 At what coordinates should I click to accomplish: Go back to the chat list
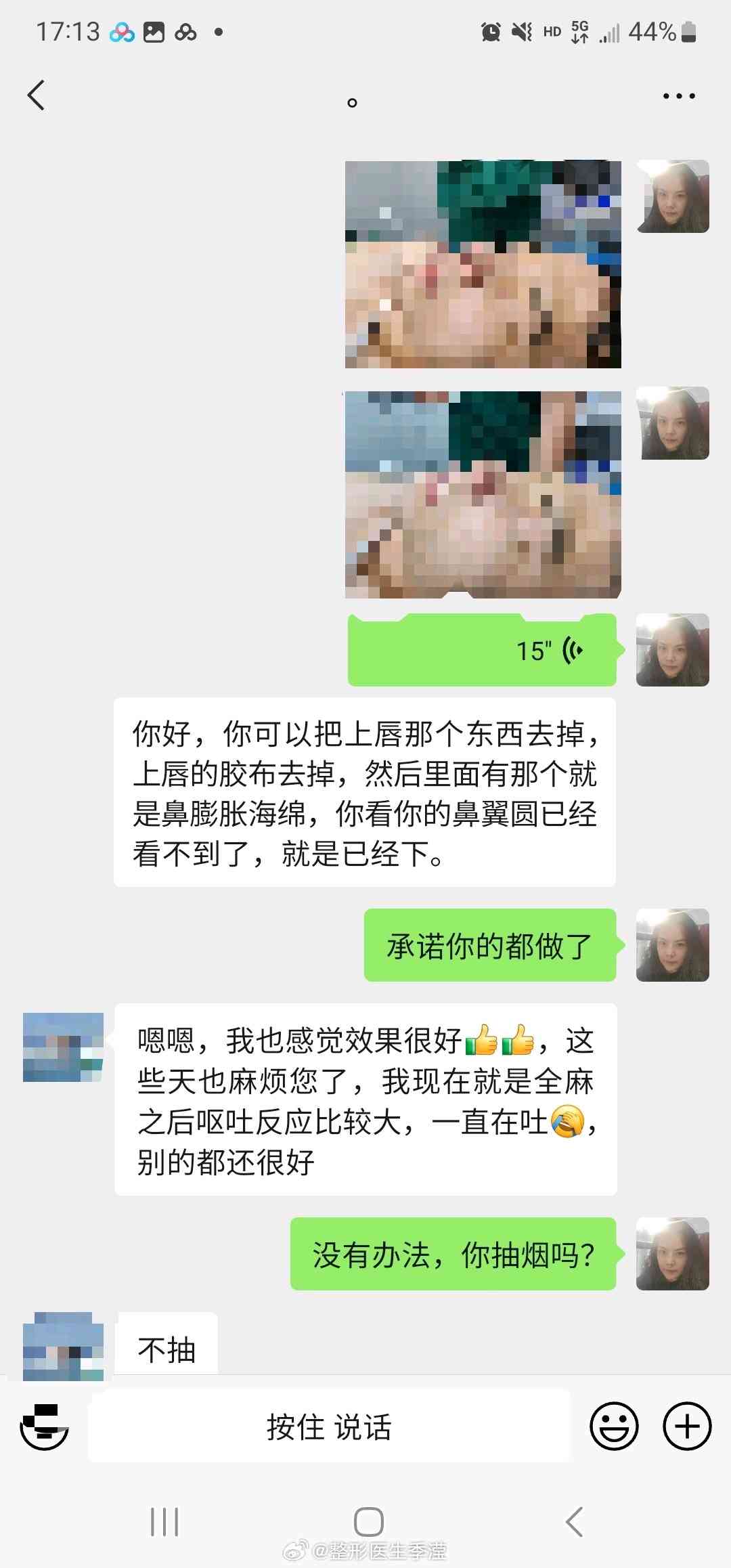pos(37,95)
